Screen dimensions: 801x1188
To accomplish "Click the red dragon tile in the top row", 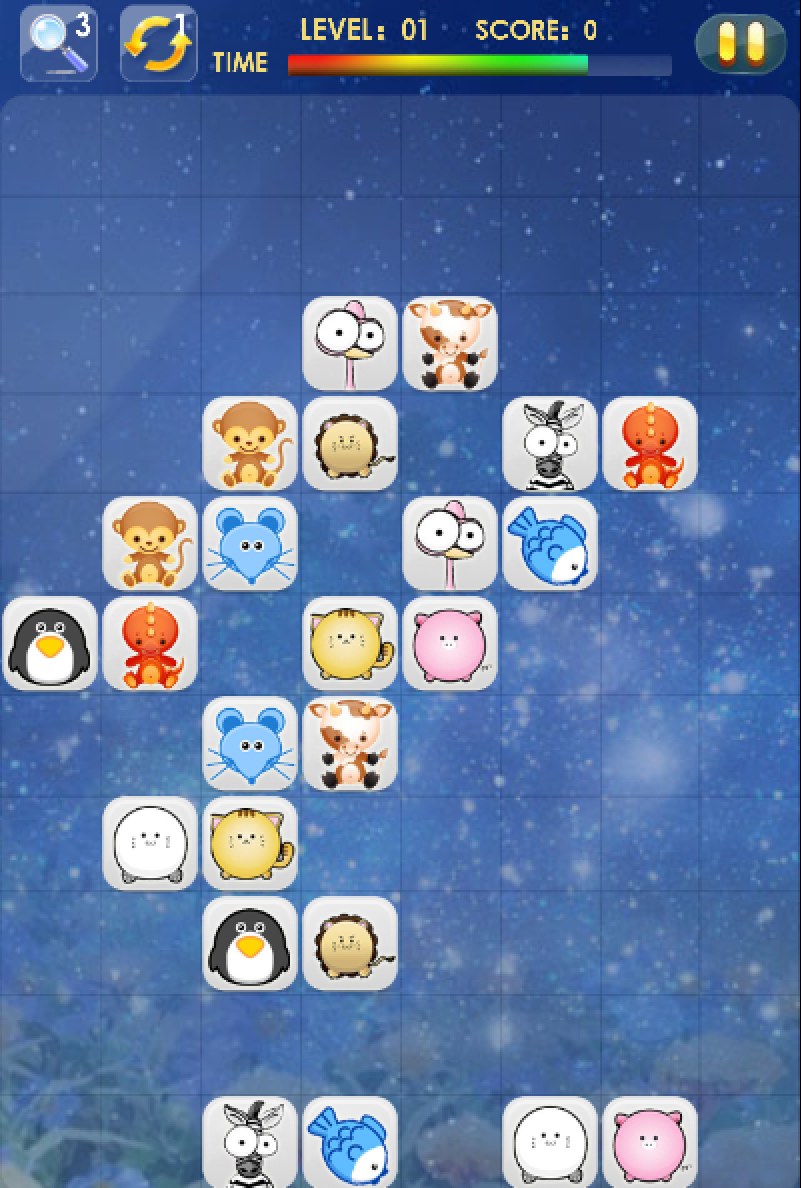I will tap(649, 443).
